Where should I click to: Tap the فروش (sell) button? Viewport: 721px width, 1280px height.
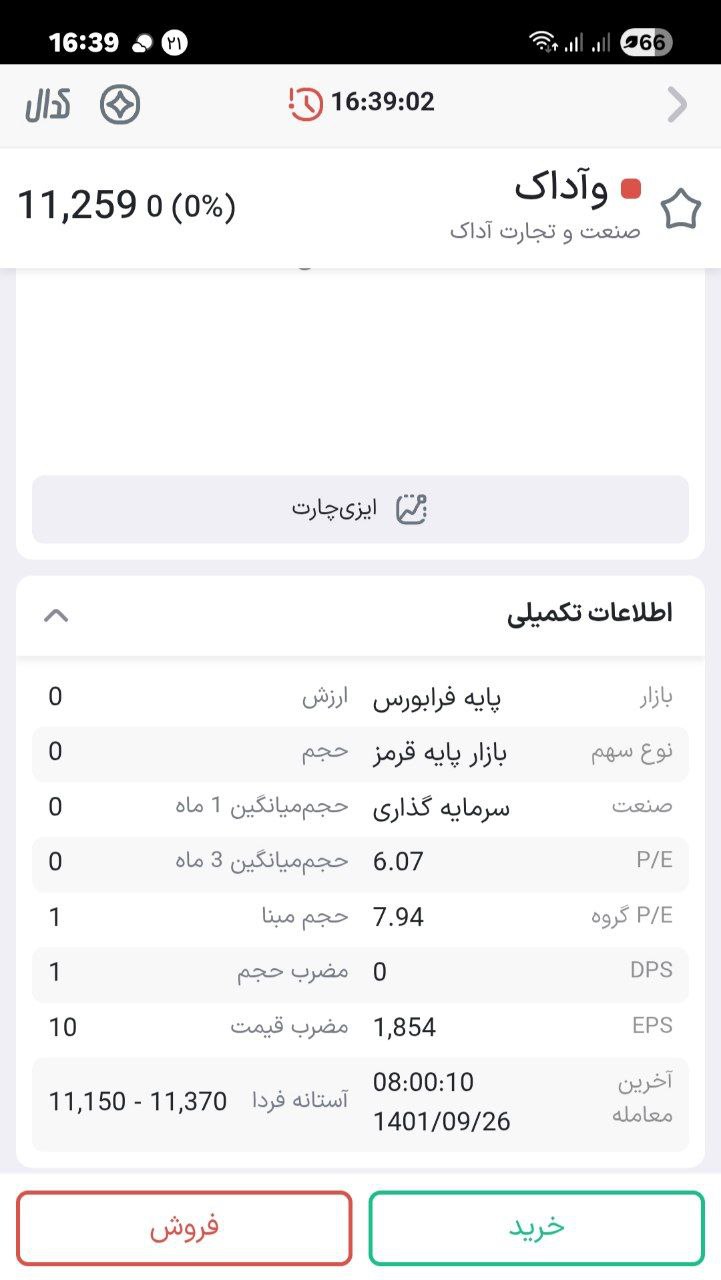coord(184,1228)
